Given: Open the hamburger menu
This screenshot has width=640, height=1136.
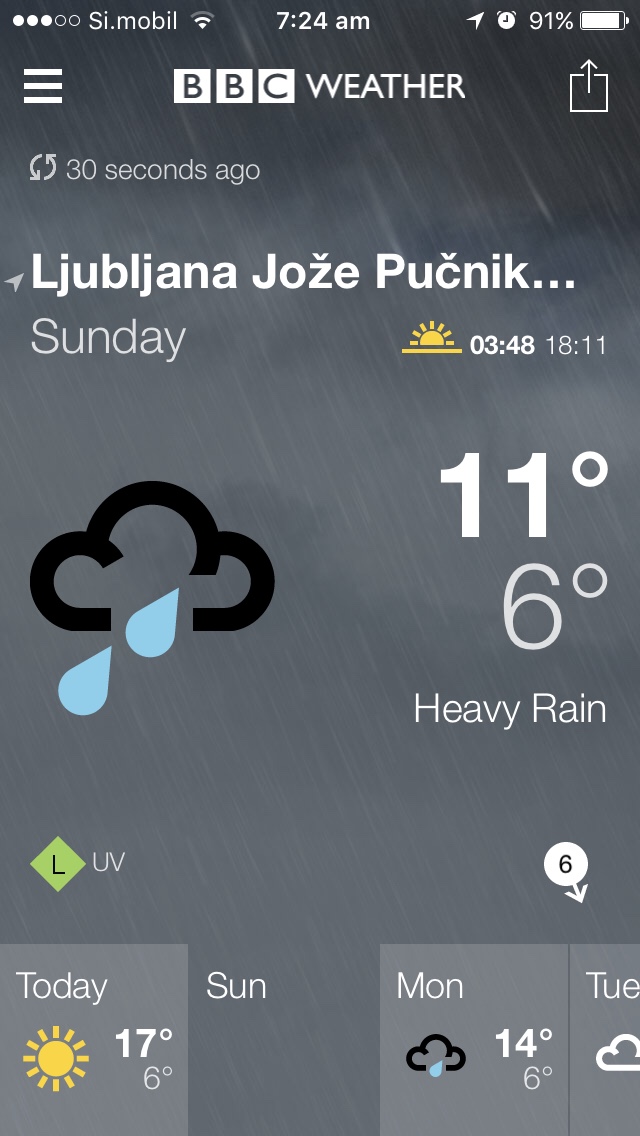Looking at the screenshot, I should click(43, 86).
